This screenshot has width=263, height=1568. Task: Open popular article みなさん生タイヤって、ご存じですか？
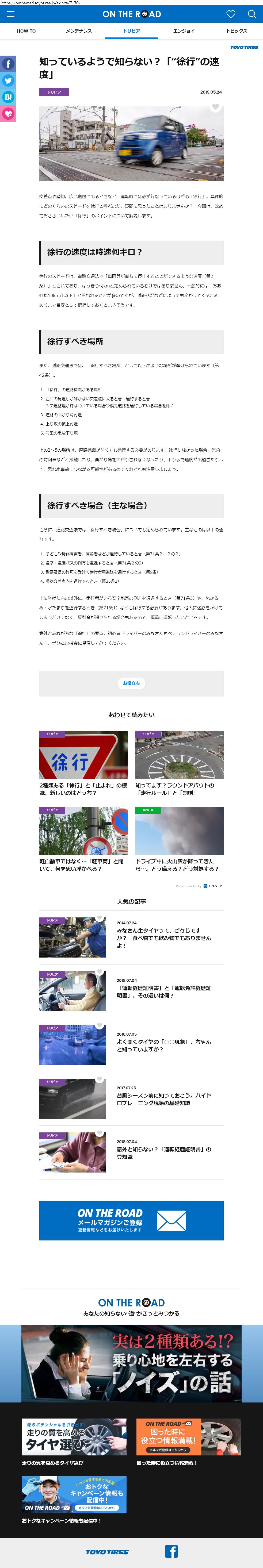click(164, 938)
